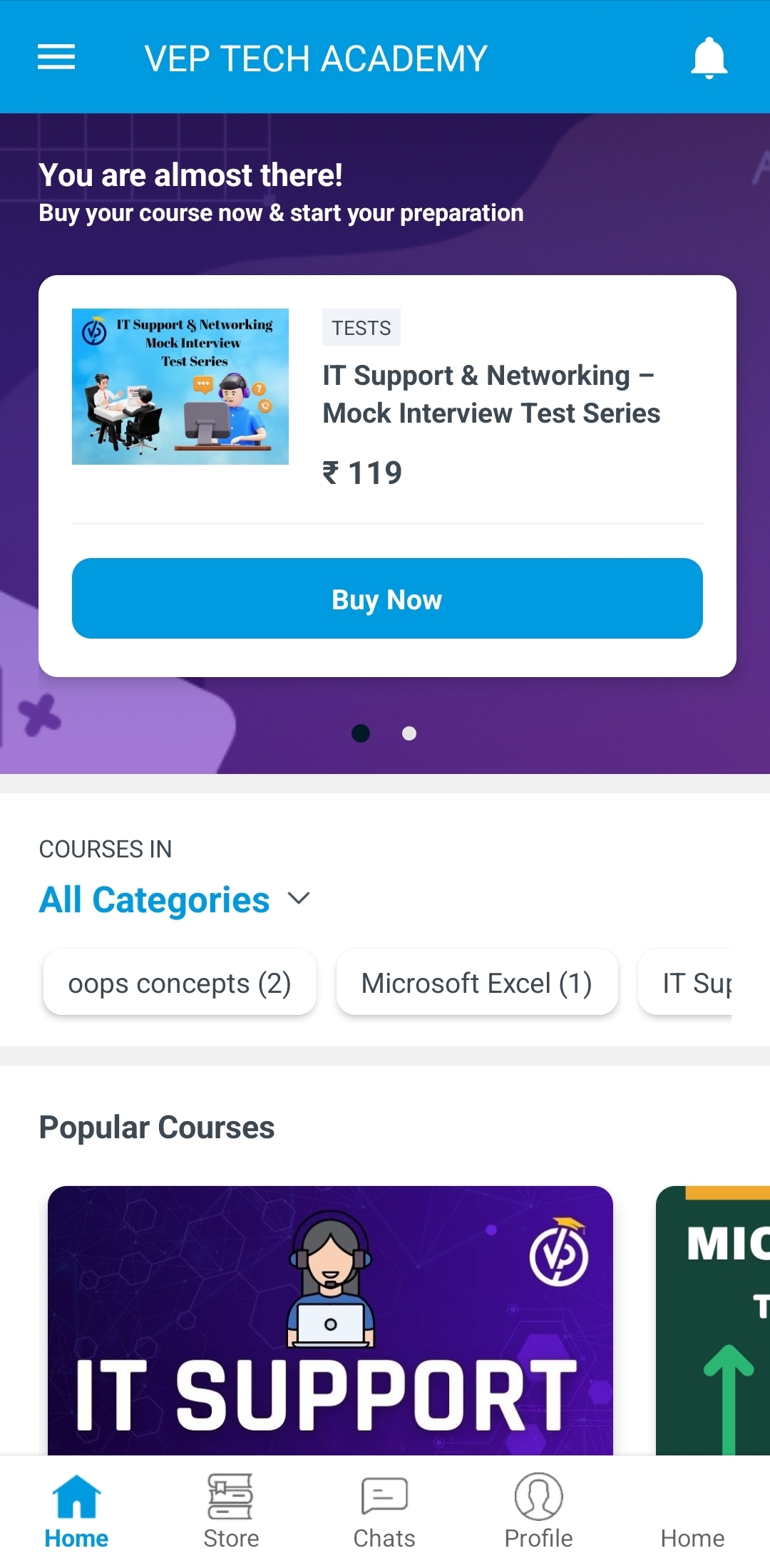Open the Profile tab
This screenshot has width=770, height=1568.
(538, 1511)
